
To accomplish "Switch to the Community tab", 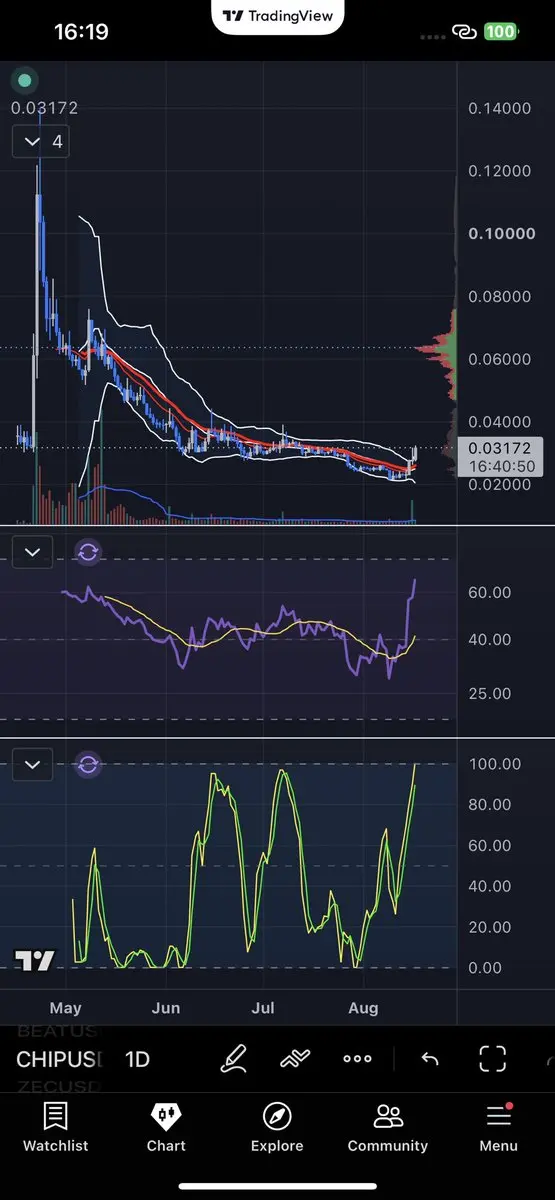I will (x=388, y=1127).
